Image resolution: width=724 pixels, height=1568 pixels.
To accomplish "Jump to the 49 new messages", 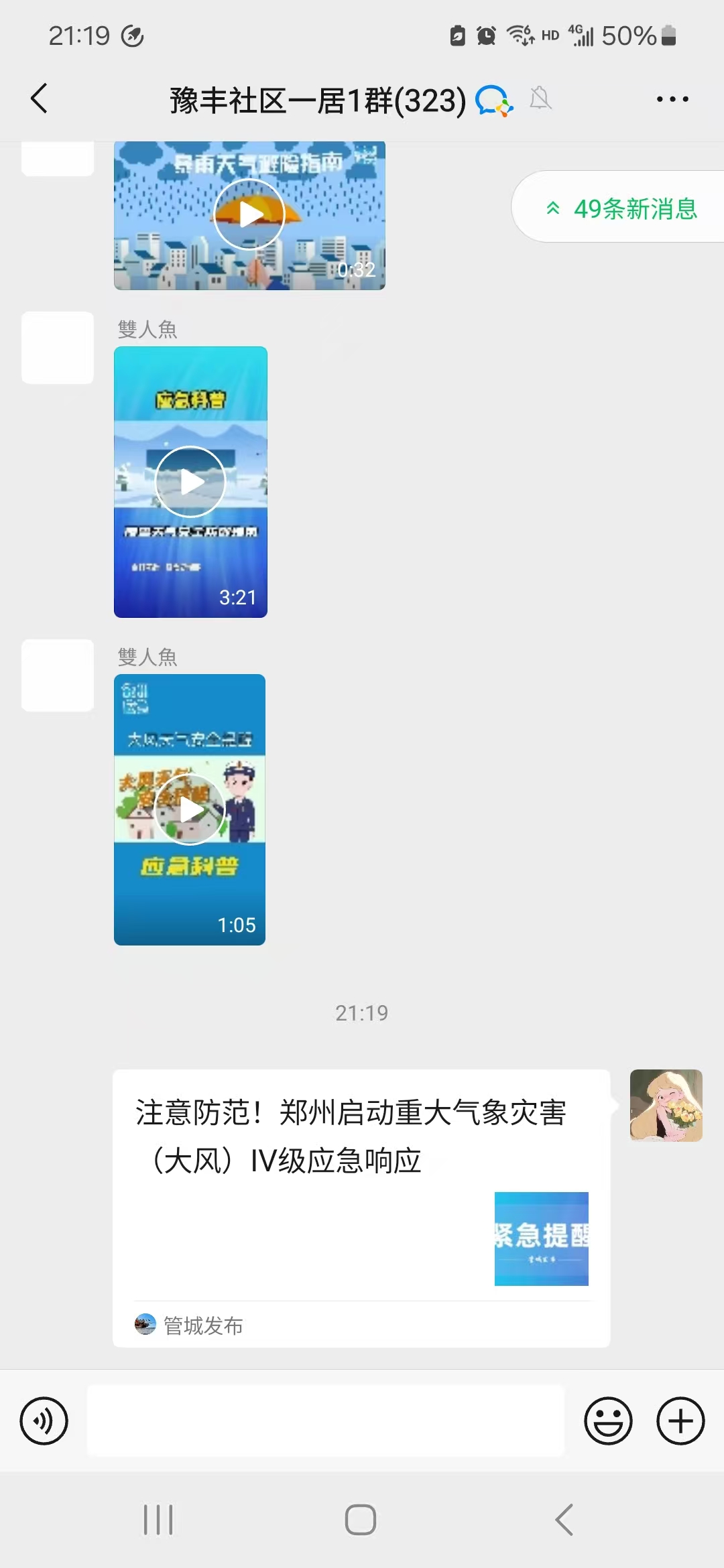I will [x=621, y=208].
